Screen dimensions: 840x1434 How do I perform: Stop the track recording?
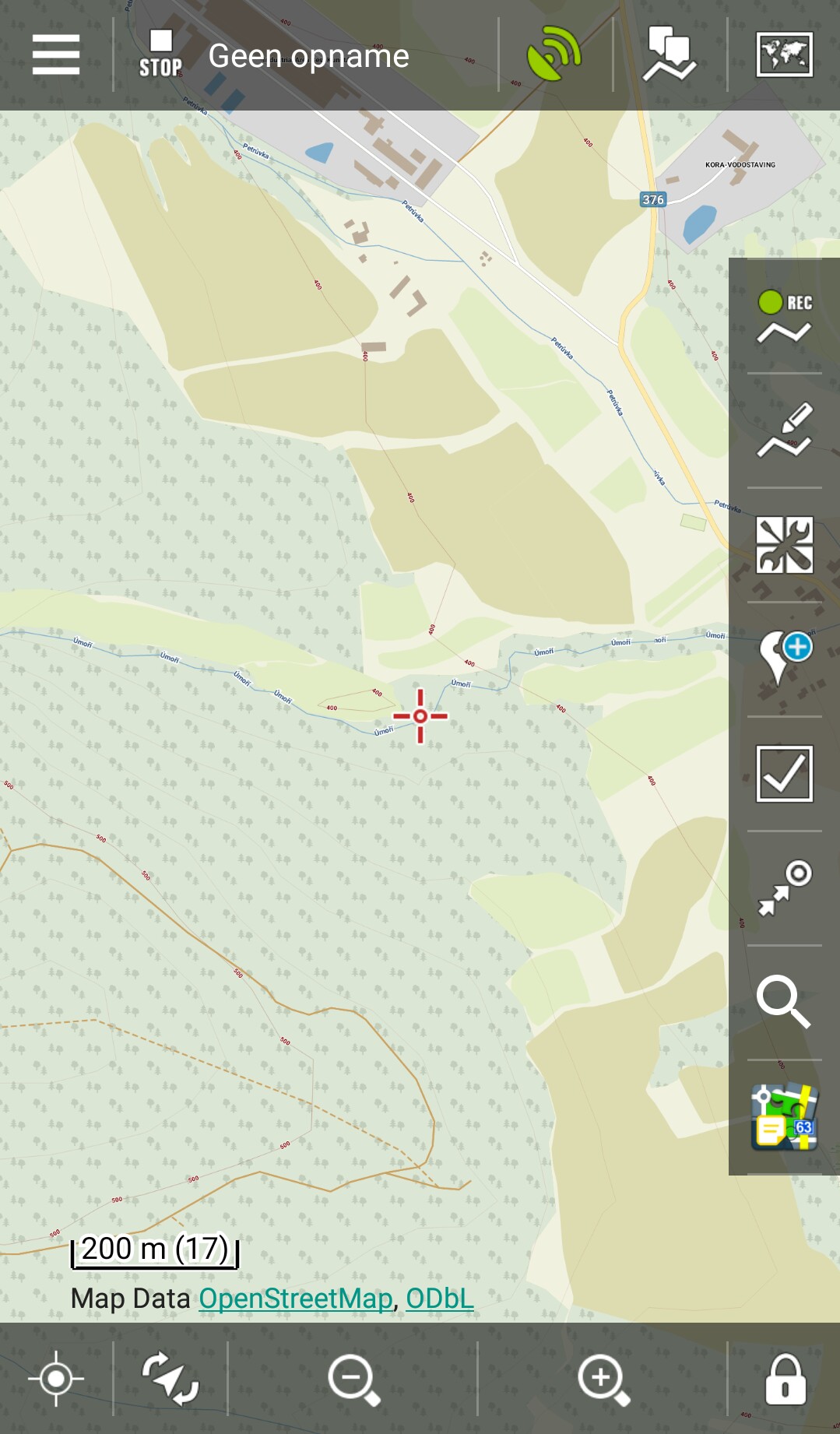click(160, 54)
